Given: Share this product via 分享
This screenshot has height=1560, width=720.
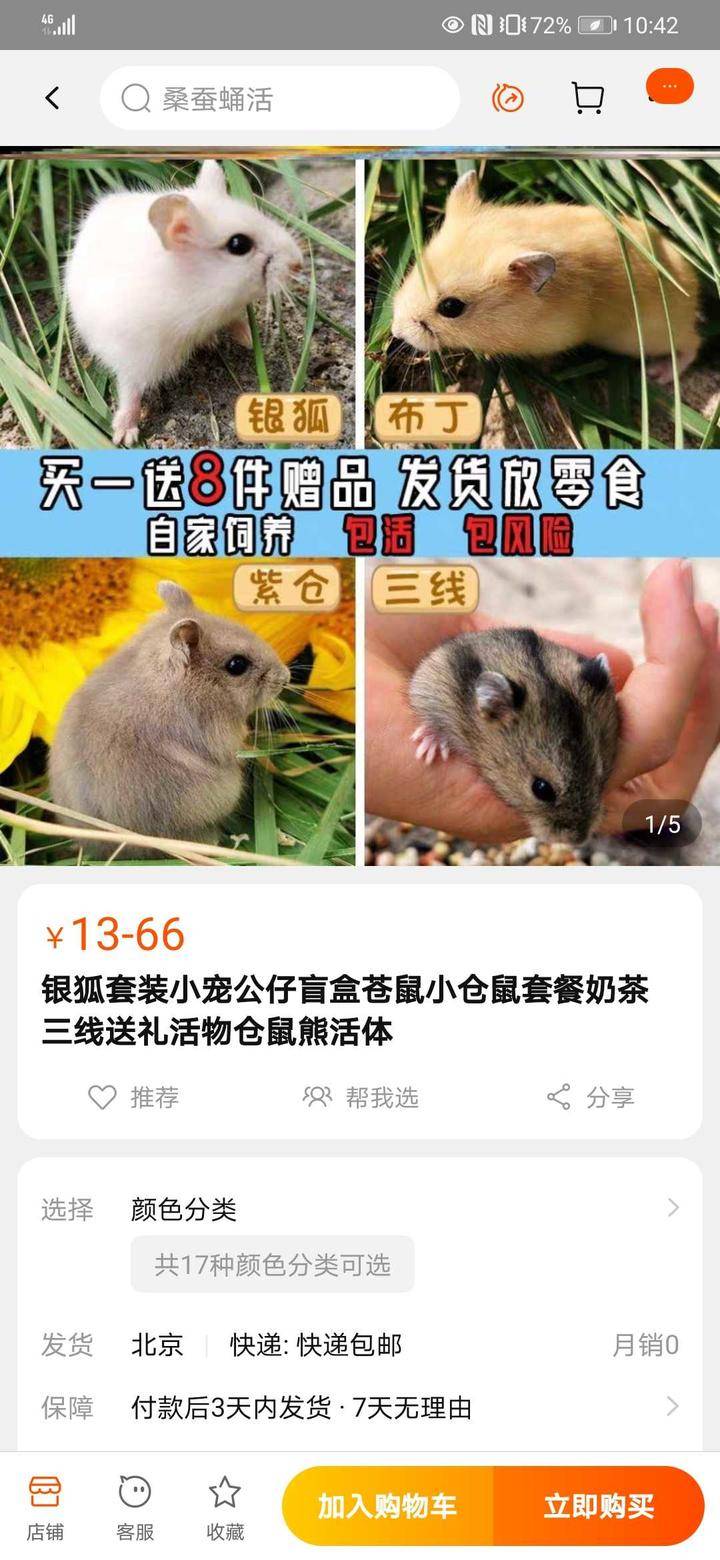Looking at the screenshot, I should [x=591, y=1097].
